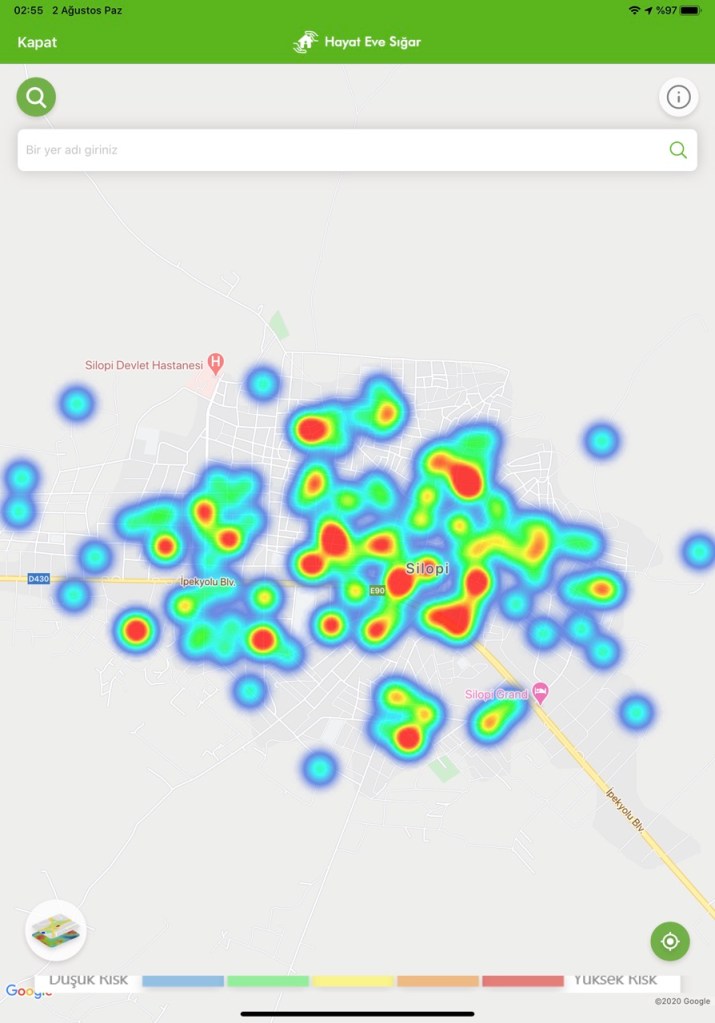
Task: Tap Kapat to close the map
Action: click(37, 42)
